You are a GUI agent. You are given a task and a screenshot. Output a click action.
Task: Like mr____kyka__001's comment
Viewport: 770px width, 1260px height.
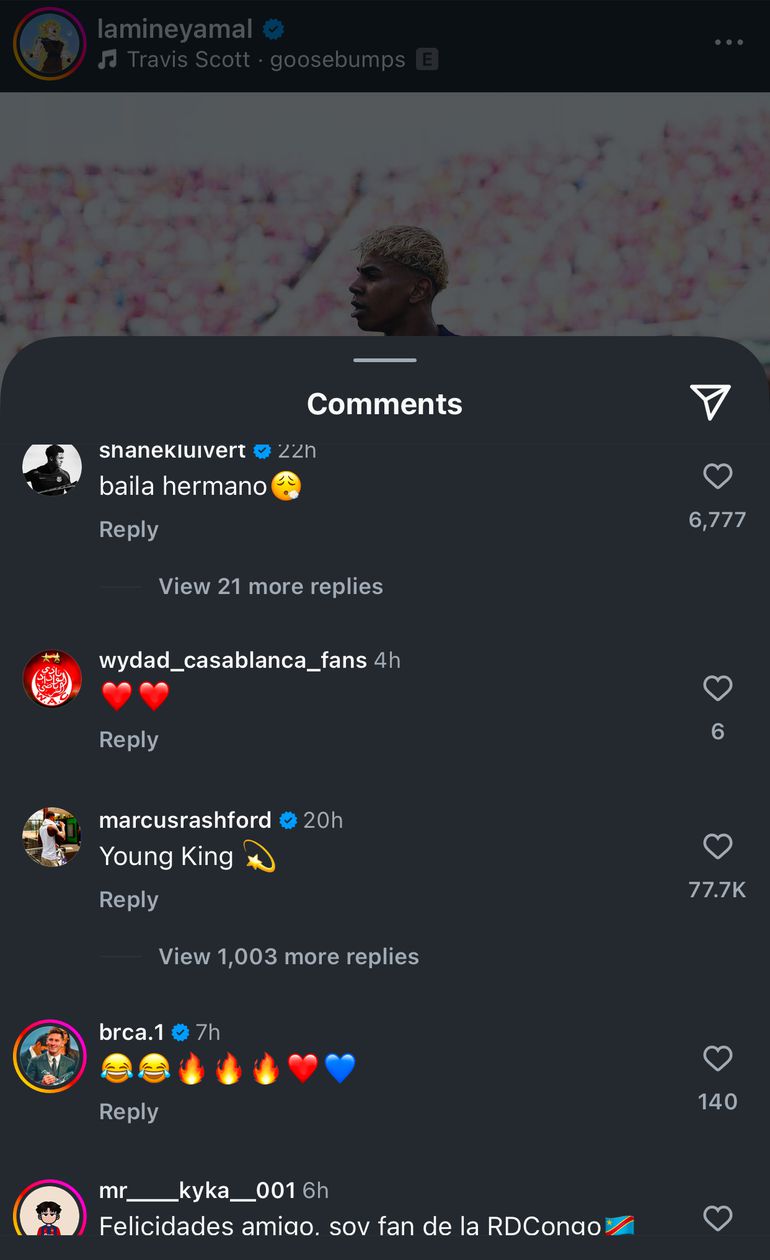pyautogui.click(x=717, y=1218)
